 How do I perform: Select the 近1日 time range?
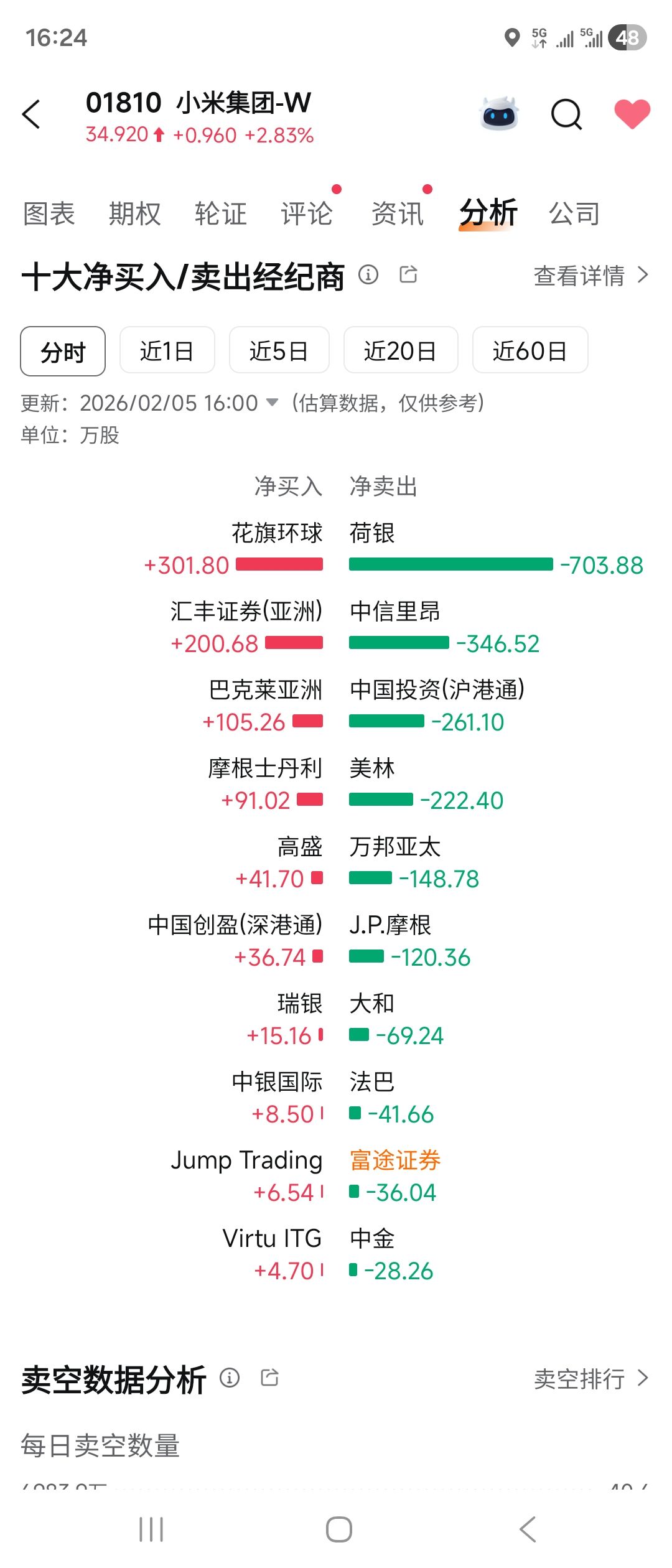(x=167, y=351)
